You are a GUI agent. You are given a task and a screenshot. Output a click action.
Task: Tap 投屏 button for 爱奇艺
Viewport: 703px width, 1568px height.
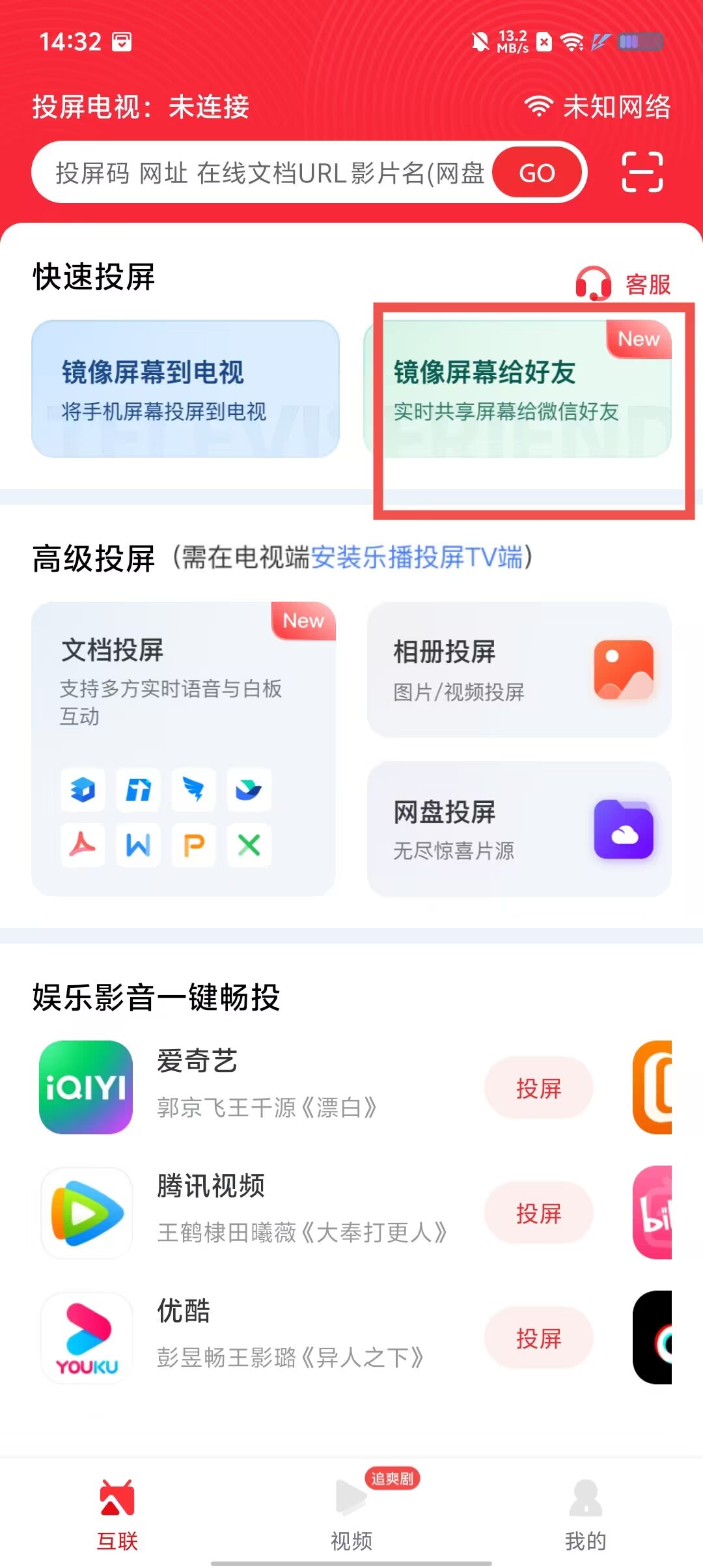click(x=538, y=1088)
